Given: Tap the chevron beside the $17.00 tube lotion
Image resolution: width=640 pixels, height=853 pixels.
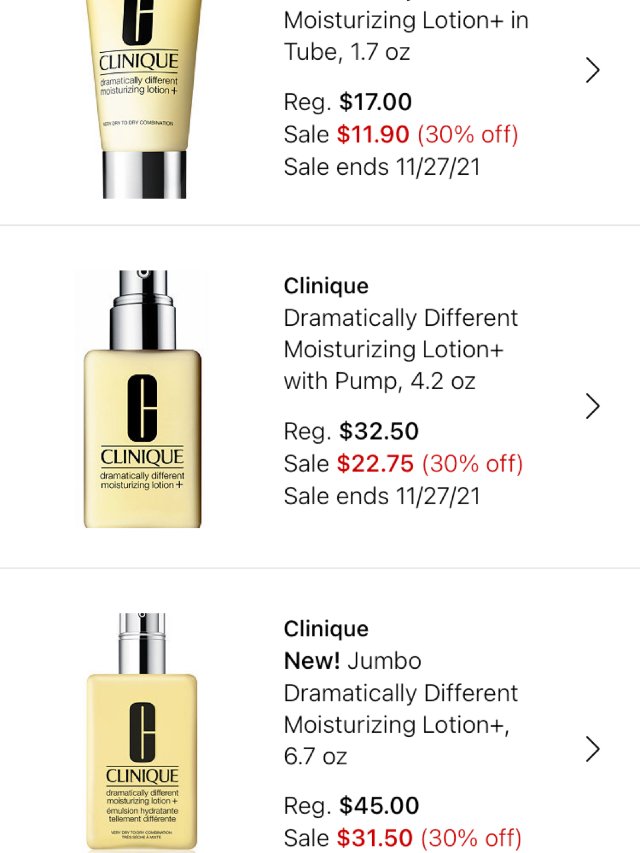Looking at the screenshot, I should [x=593, y=70].
